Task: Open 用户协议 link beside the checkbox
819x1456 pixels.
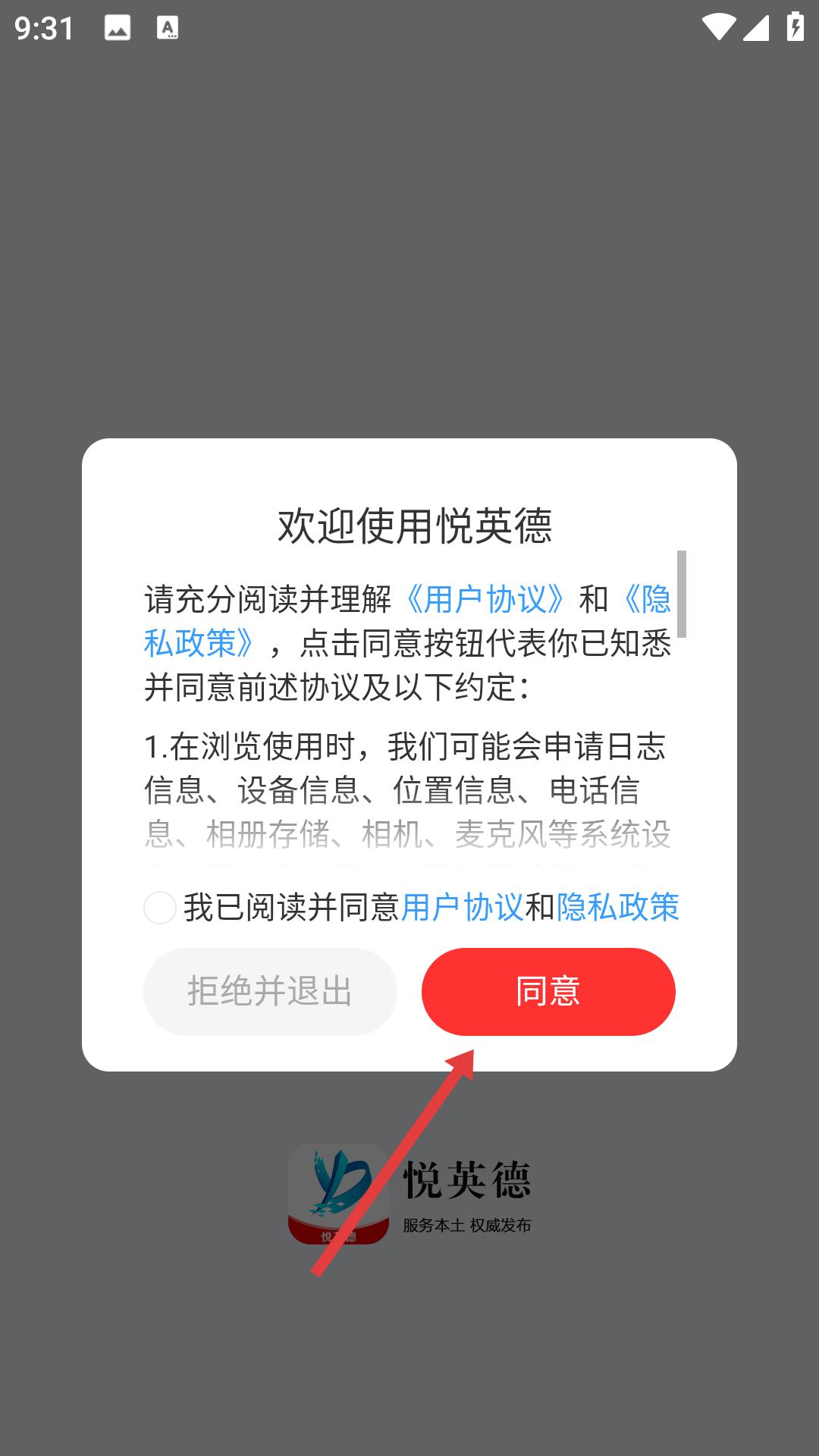Action: (x=462, y=907)
